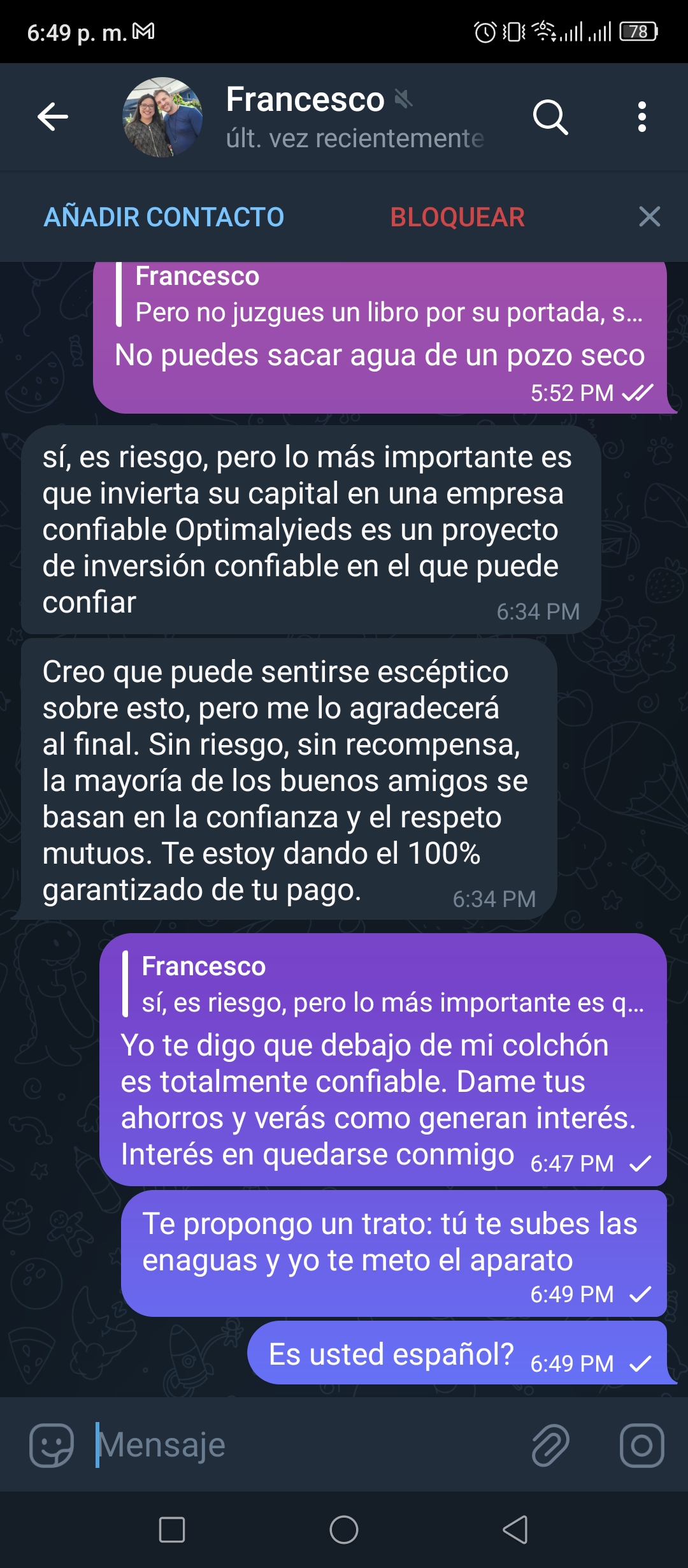Search within this conversation
Image resolution: width=688 pixels, height=1568 pixels.
point(550,117)
